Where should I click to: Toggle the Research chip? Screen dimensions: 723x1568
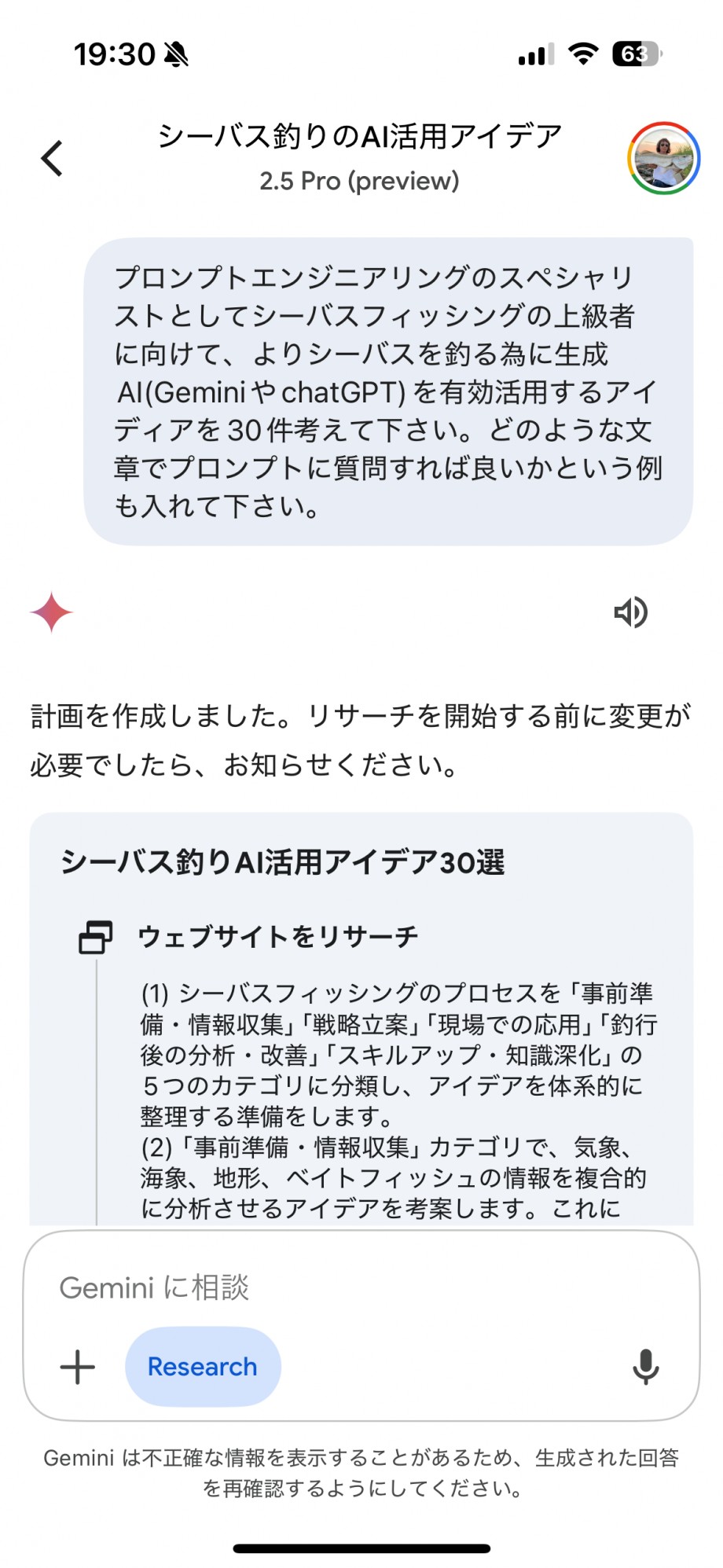coord(203,1367)
